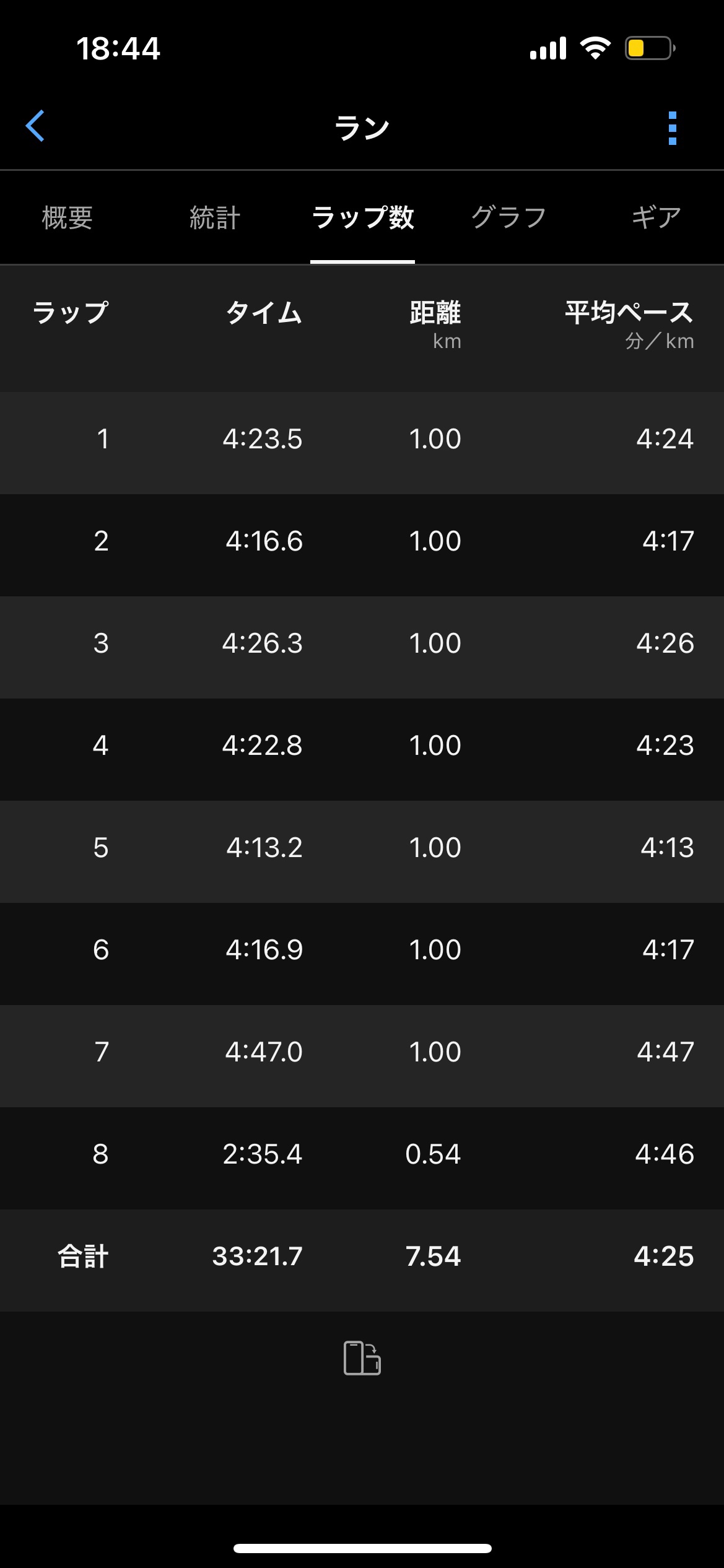Tap the rotate-to-landscape icon below the table
Viewport: 724px width, 1568px height.
coord(362,1357)
